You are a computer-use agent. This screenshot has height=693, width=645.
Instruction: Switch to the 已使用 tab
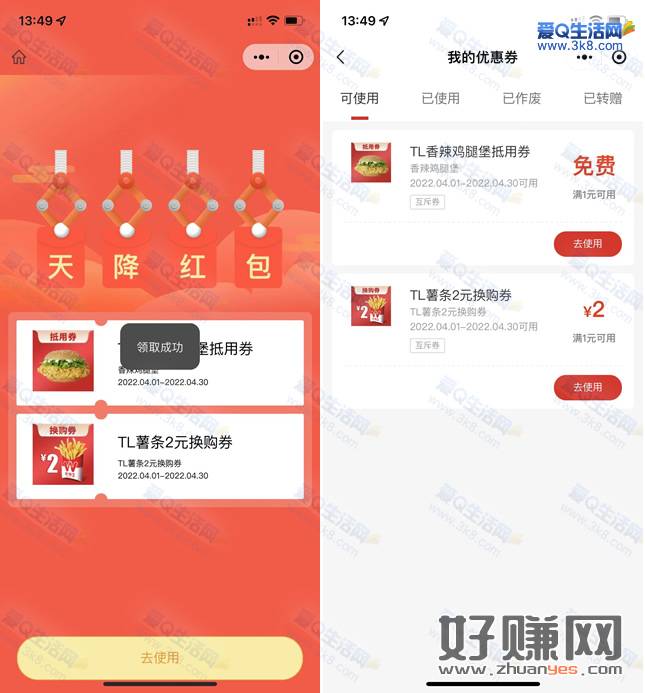[440, 98]
